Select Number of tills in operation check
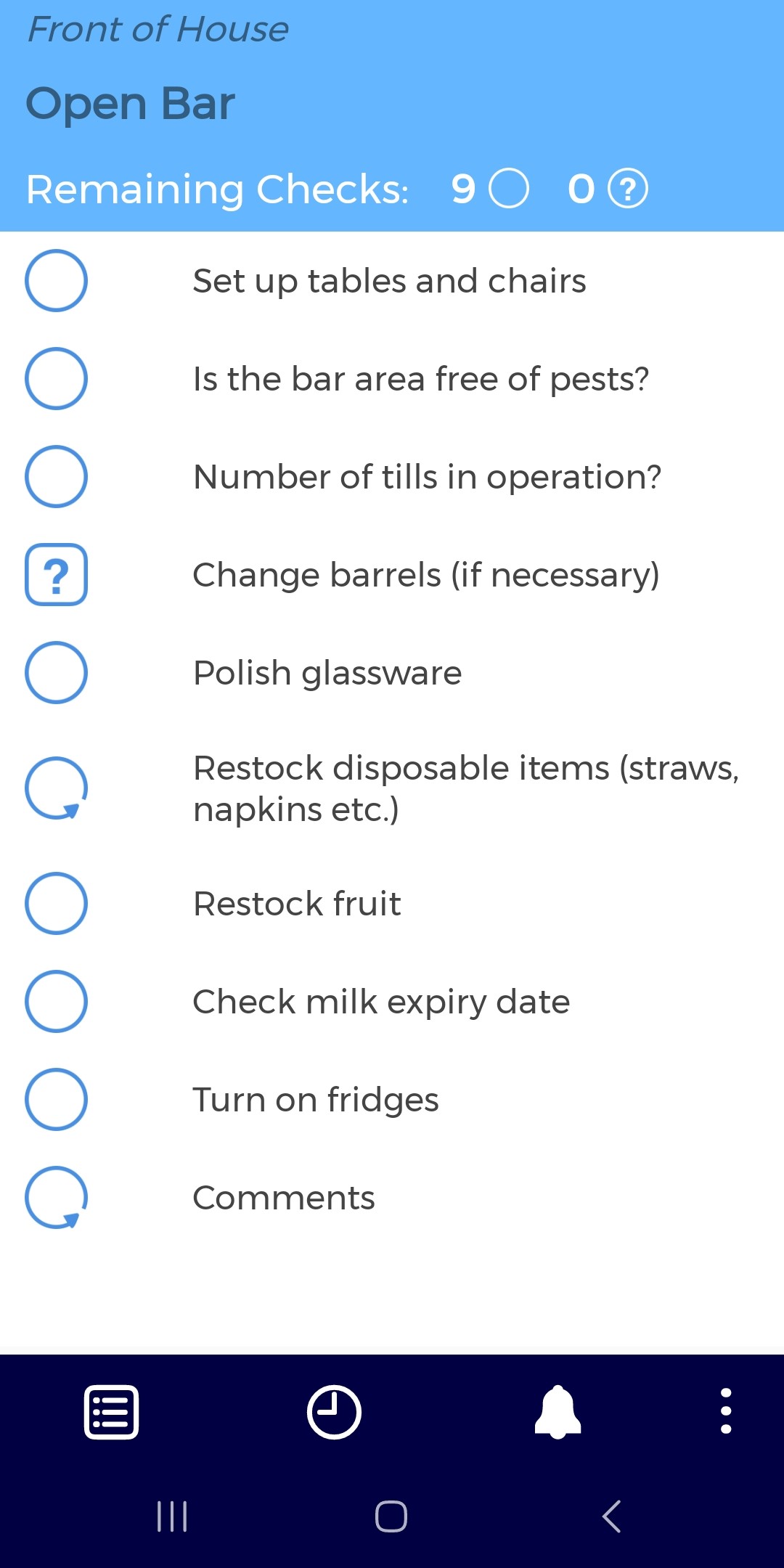The width and height of the screenshot is (784, 1568). (56, 477)
